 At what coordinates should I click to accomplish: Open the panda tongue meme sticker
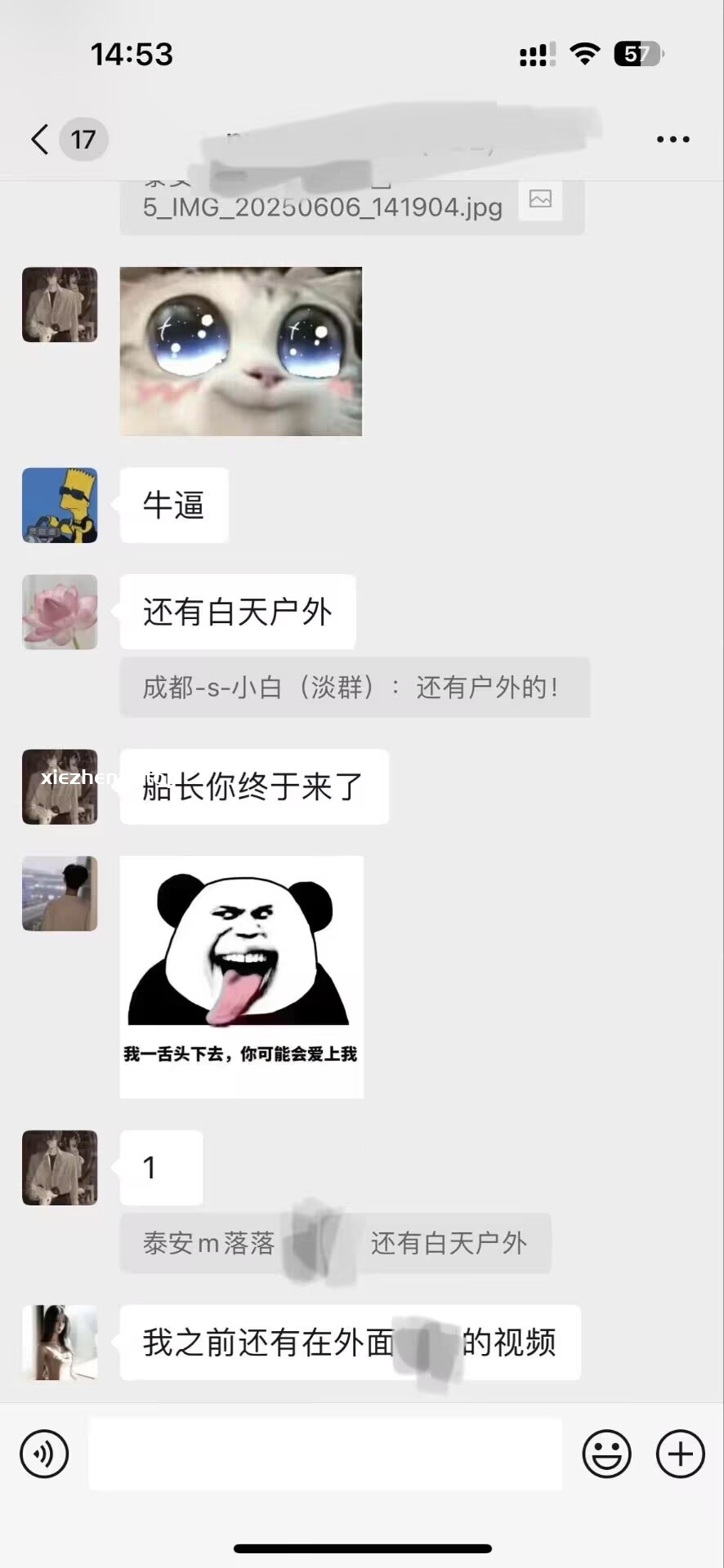pyautogui.click(x=242, y=976)
